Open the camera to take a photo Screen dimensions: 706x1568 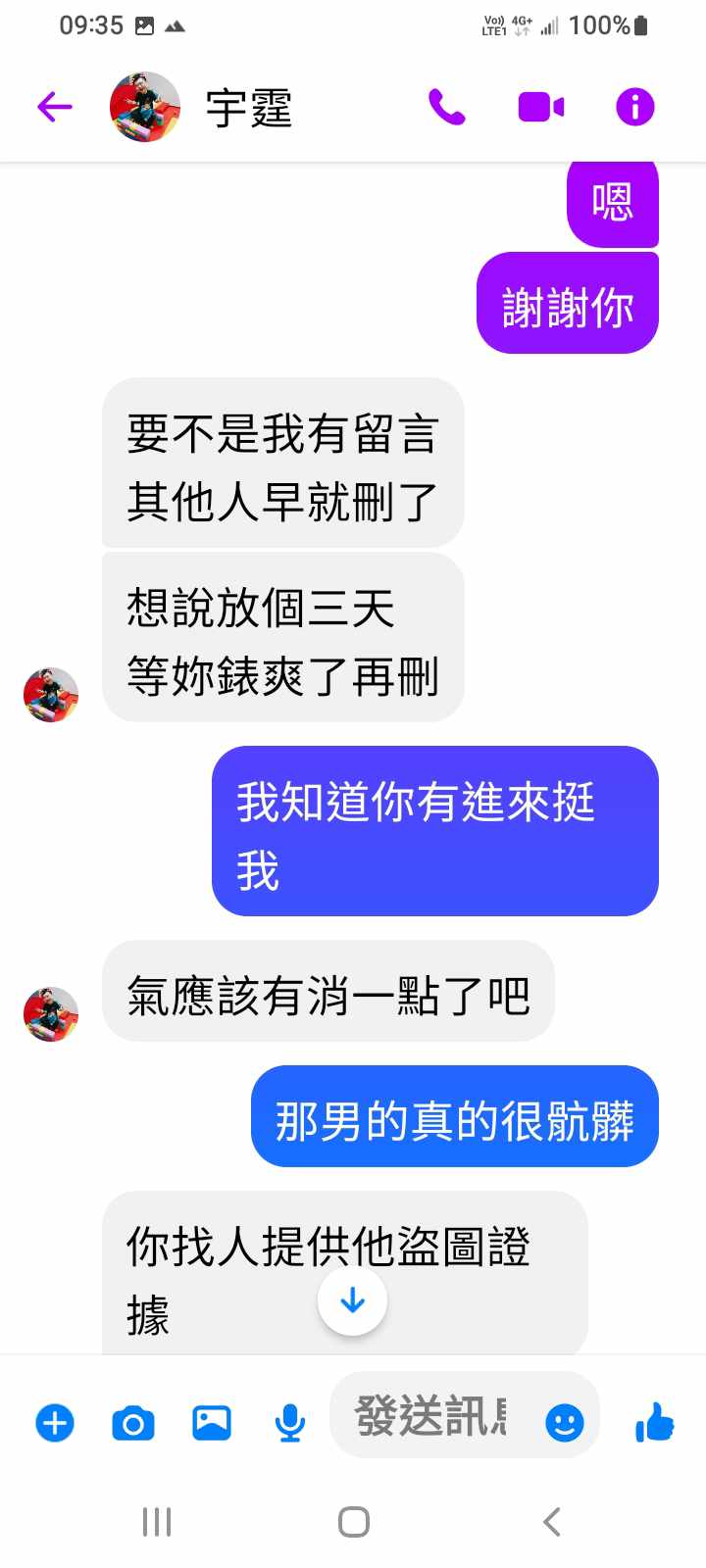[133, 1422]
